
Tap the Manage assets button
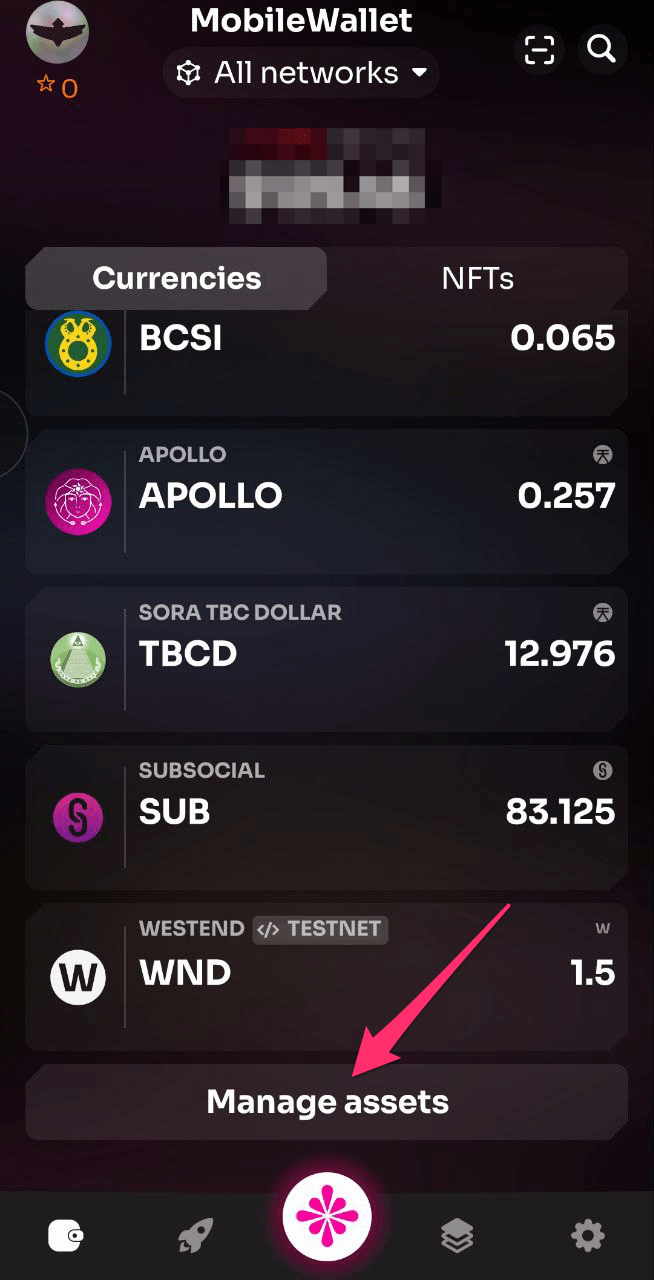[x=326, y=1102]
